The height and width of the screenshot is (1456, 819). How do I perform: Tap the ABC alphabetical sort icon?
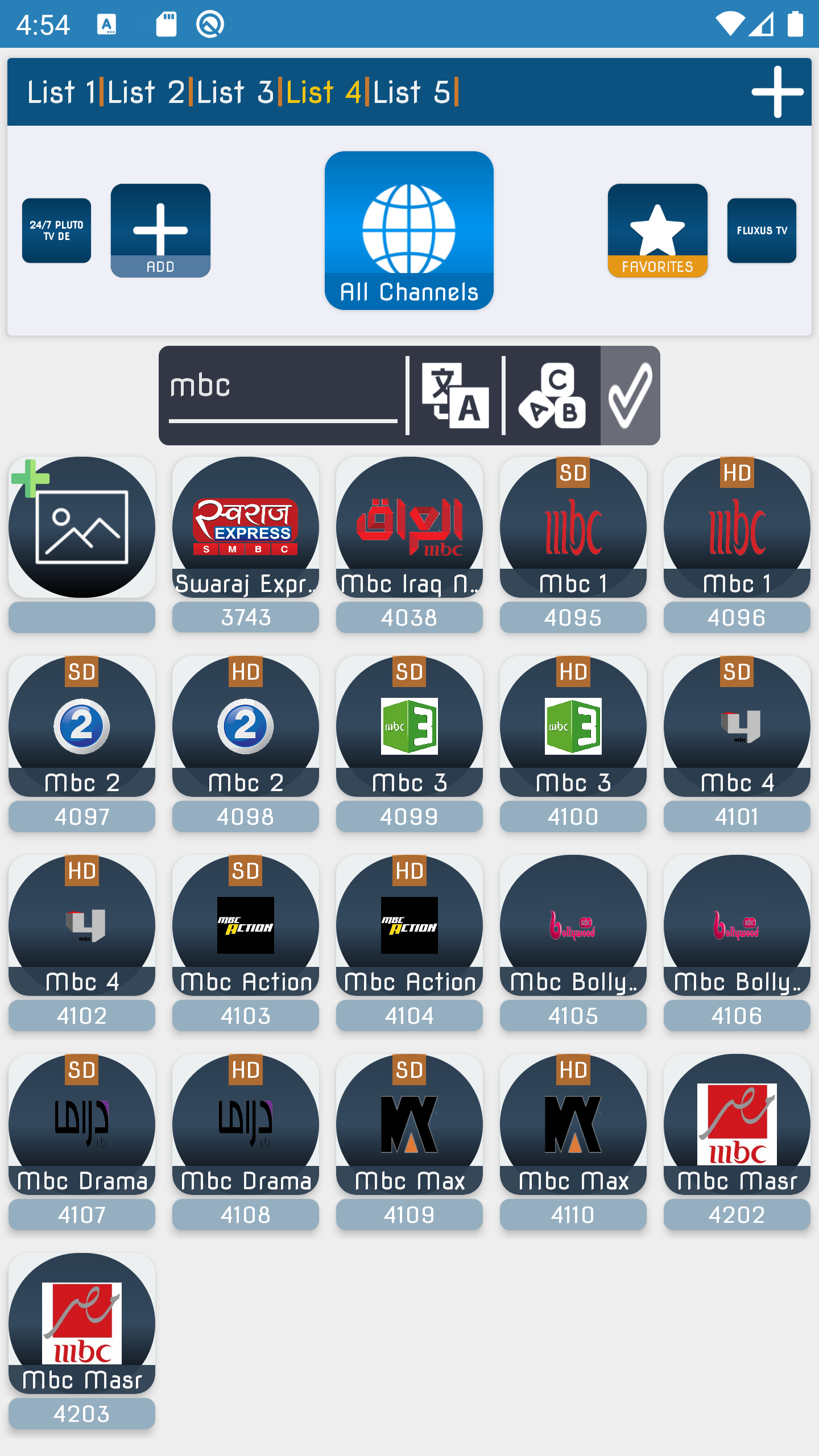pos(552,396)
